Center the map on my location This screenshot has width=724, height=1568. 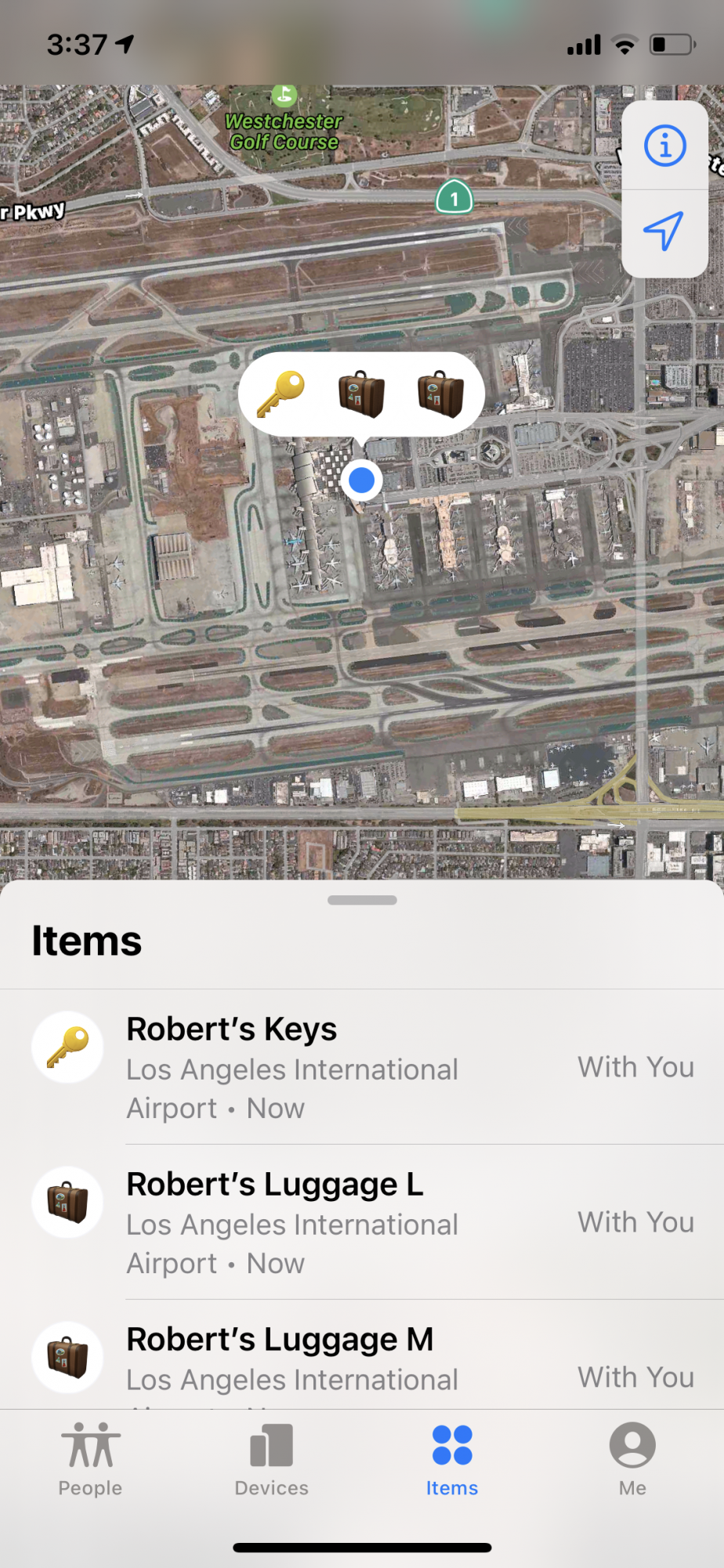[x=664, y=231]
